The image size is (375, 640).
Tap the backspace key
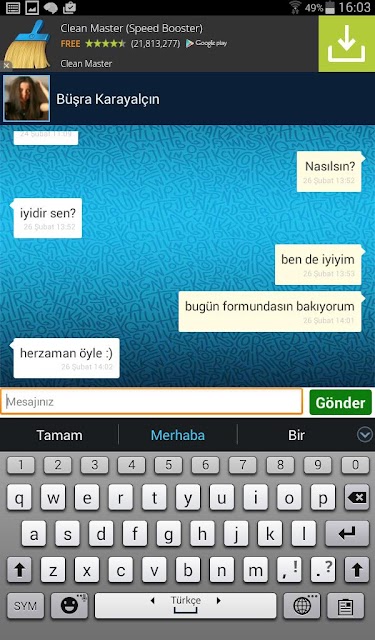[x=357, y=498]
